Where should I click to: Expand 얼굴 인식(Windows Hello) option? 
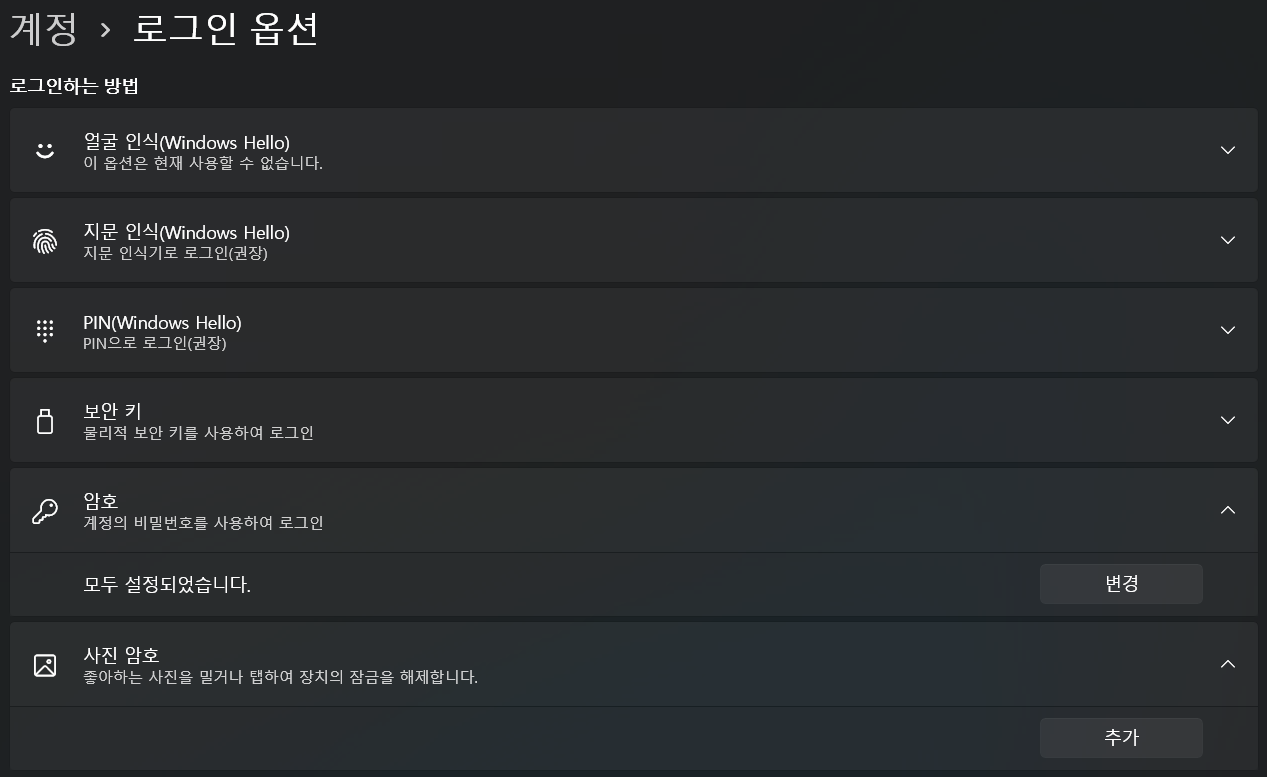(x=1227, y=150)
